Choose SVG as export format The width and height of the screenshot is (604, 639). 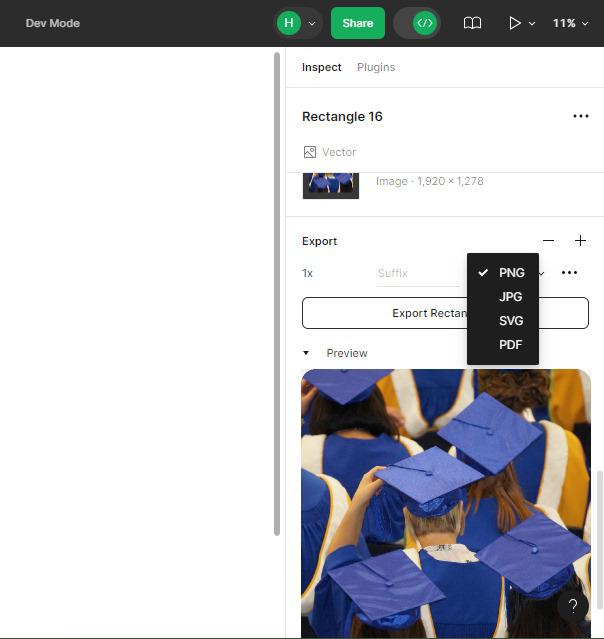511,321
